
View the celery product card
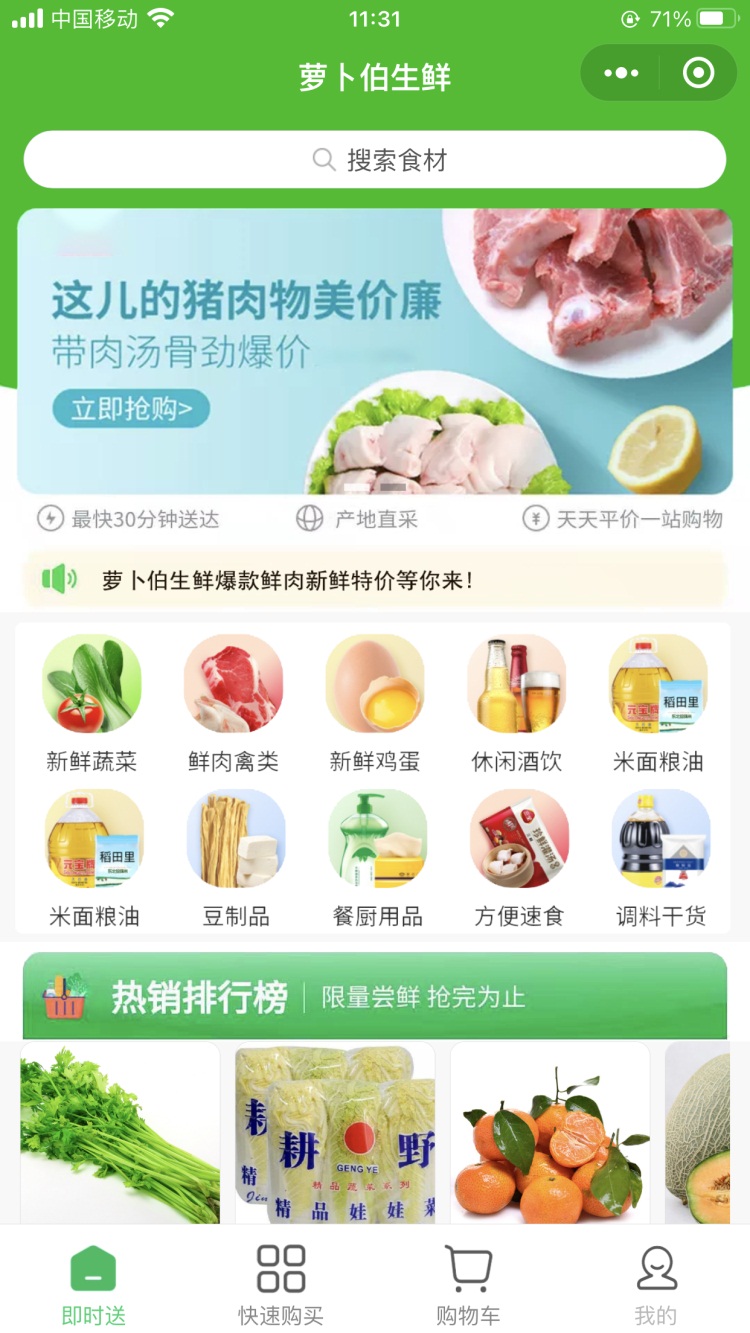[120, 1133]
